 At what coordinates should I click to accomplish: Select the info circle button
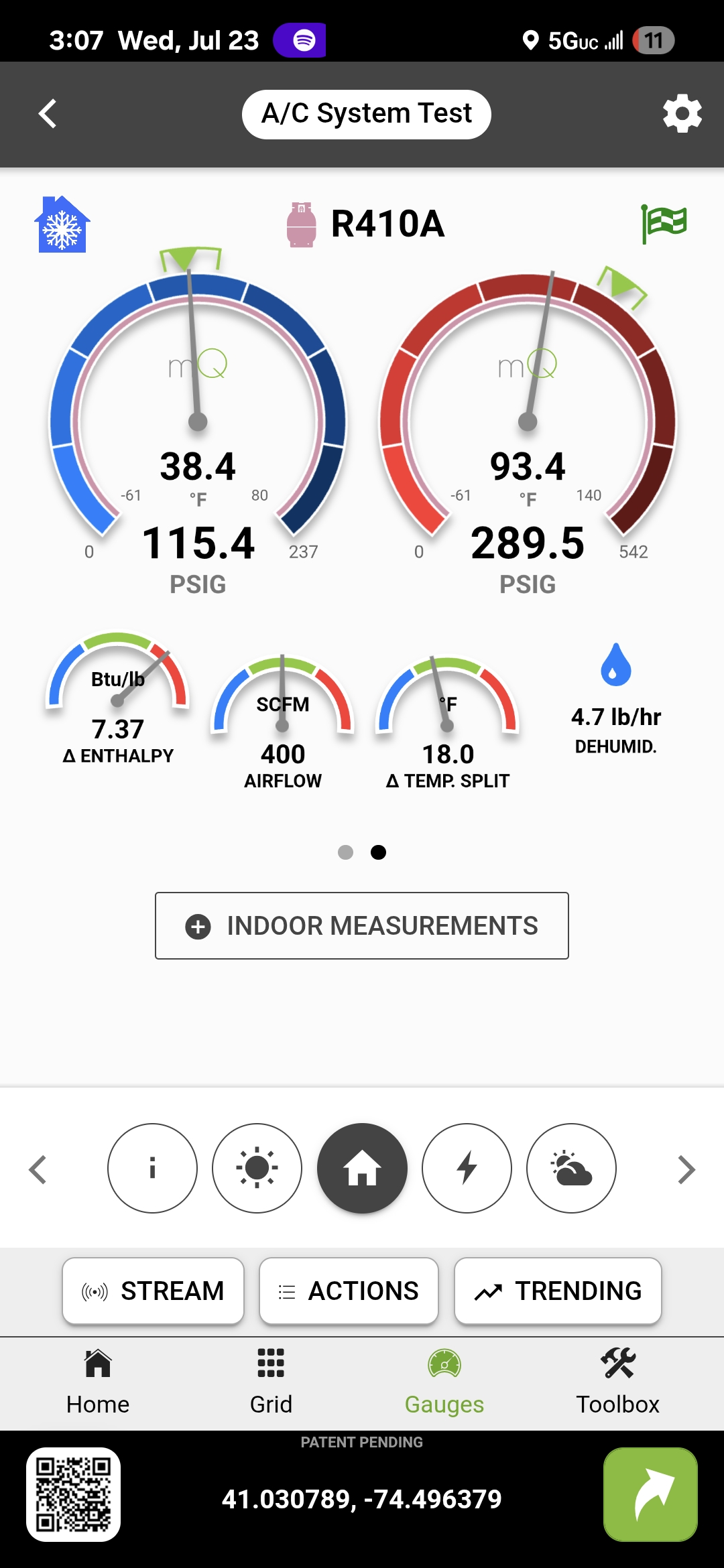point(152,1168)
